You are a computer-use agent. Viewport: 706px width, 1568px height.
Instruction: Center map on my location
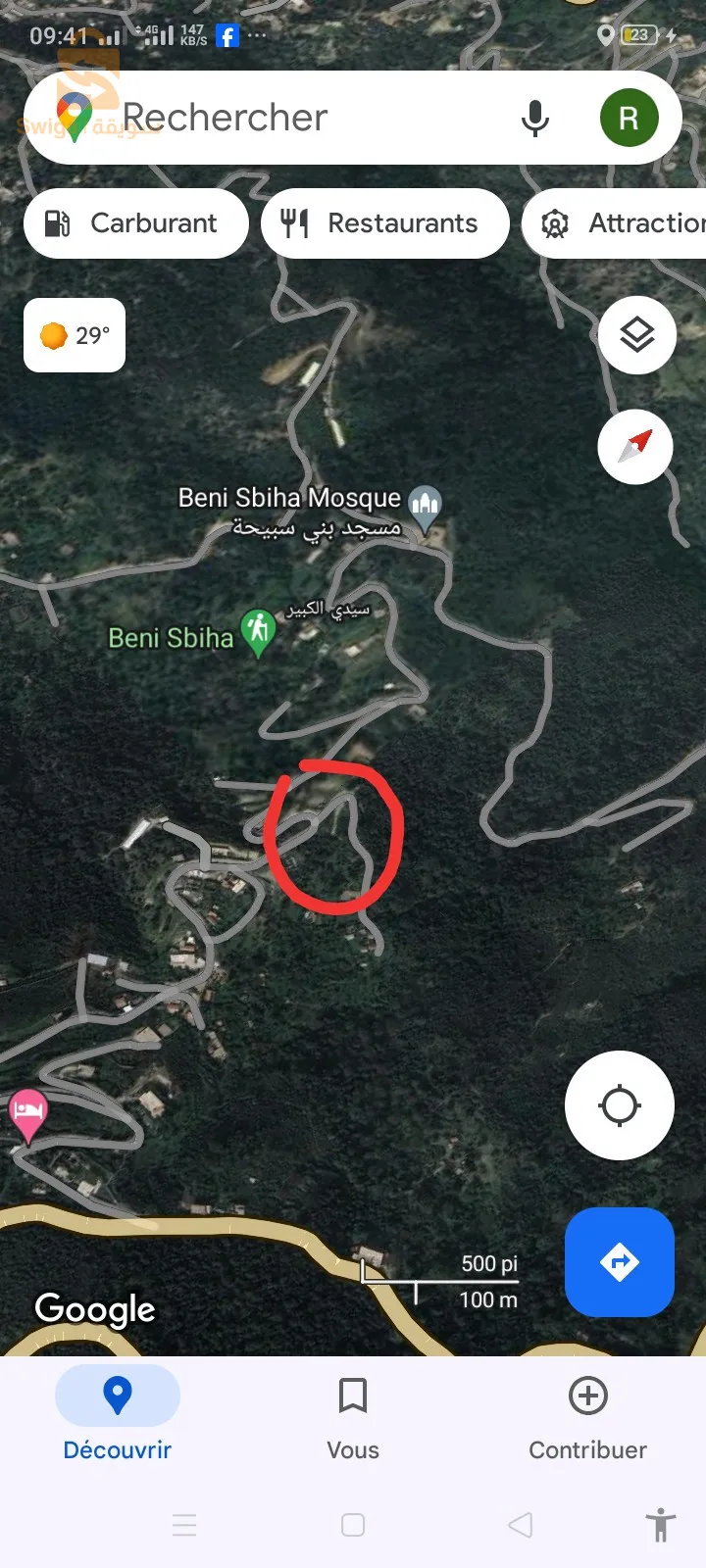pyautogui.click(x=620, y=1105)
